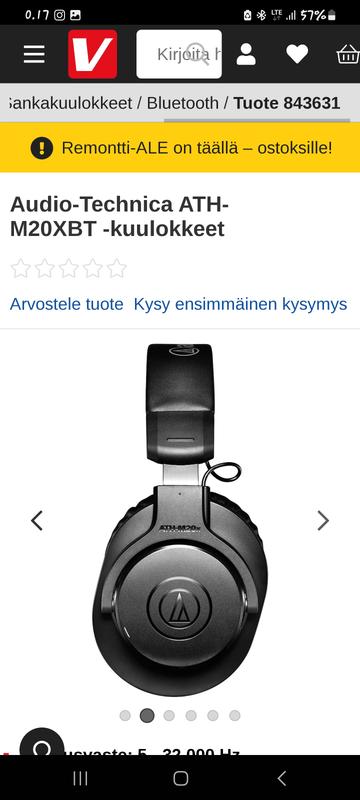The height and width of the screenshot is (800, 360).
Task: Rate the product with five stars
Action: point(117,268)
